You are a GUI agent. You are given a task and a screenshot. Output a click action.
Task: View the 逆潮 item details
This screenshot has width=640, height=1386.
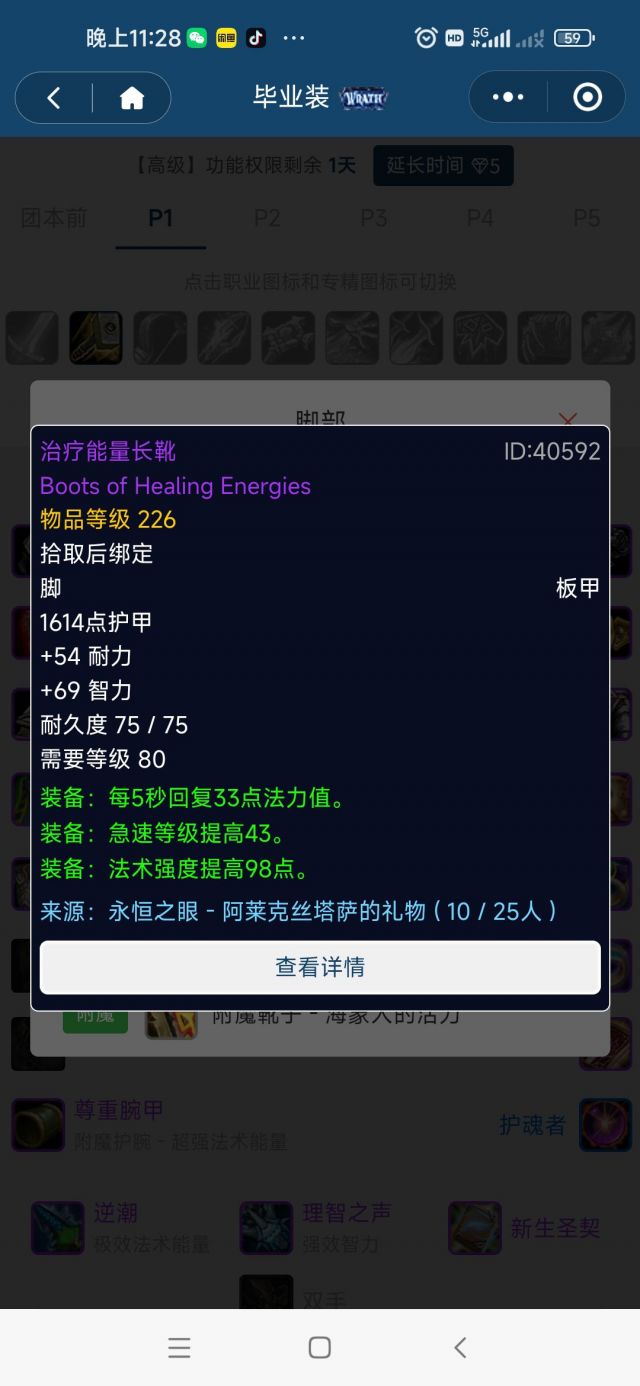tap(115, 1213)
